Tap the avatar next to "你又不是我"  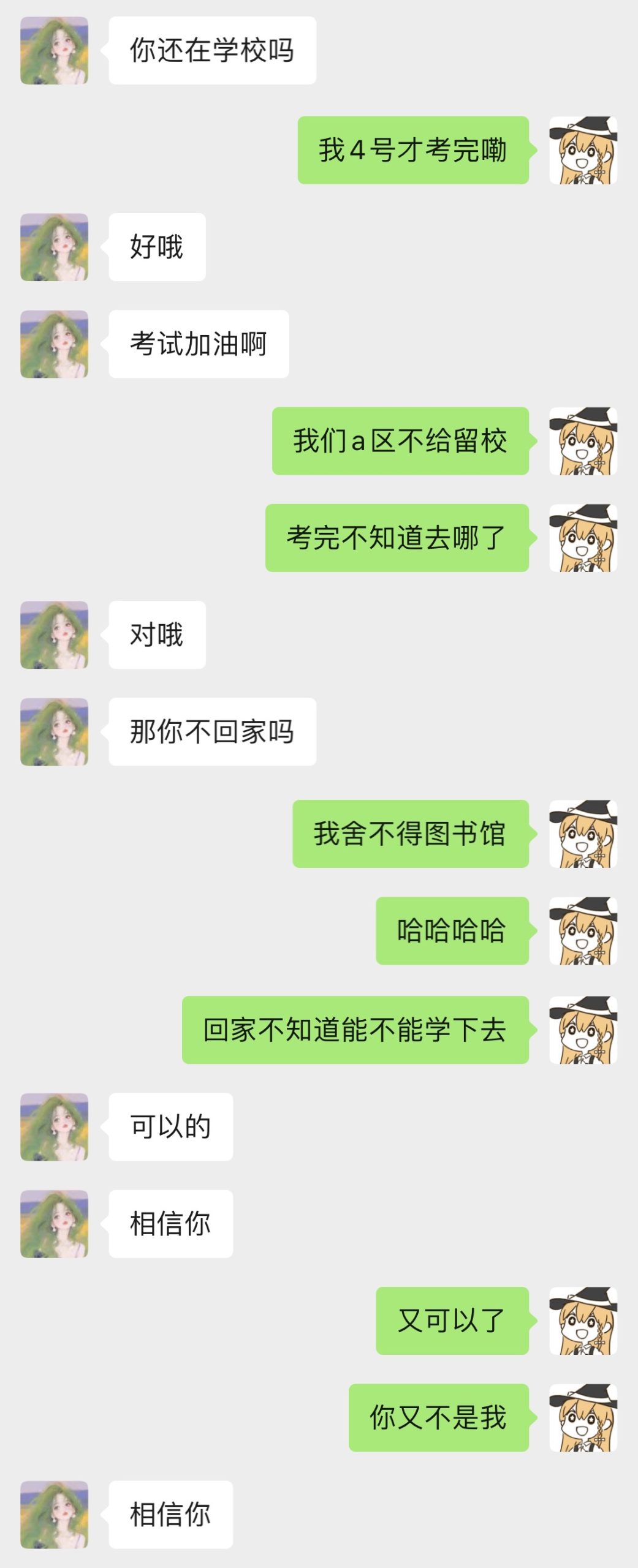[x=583, y=1417]
